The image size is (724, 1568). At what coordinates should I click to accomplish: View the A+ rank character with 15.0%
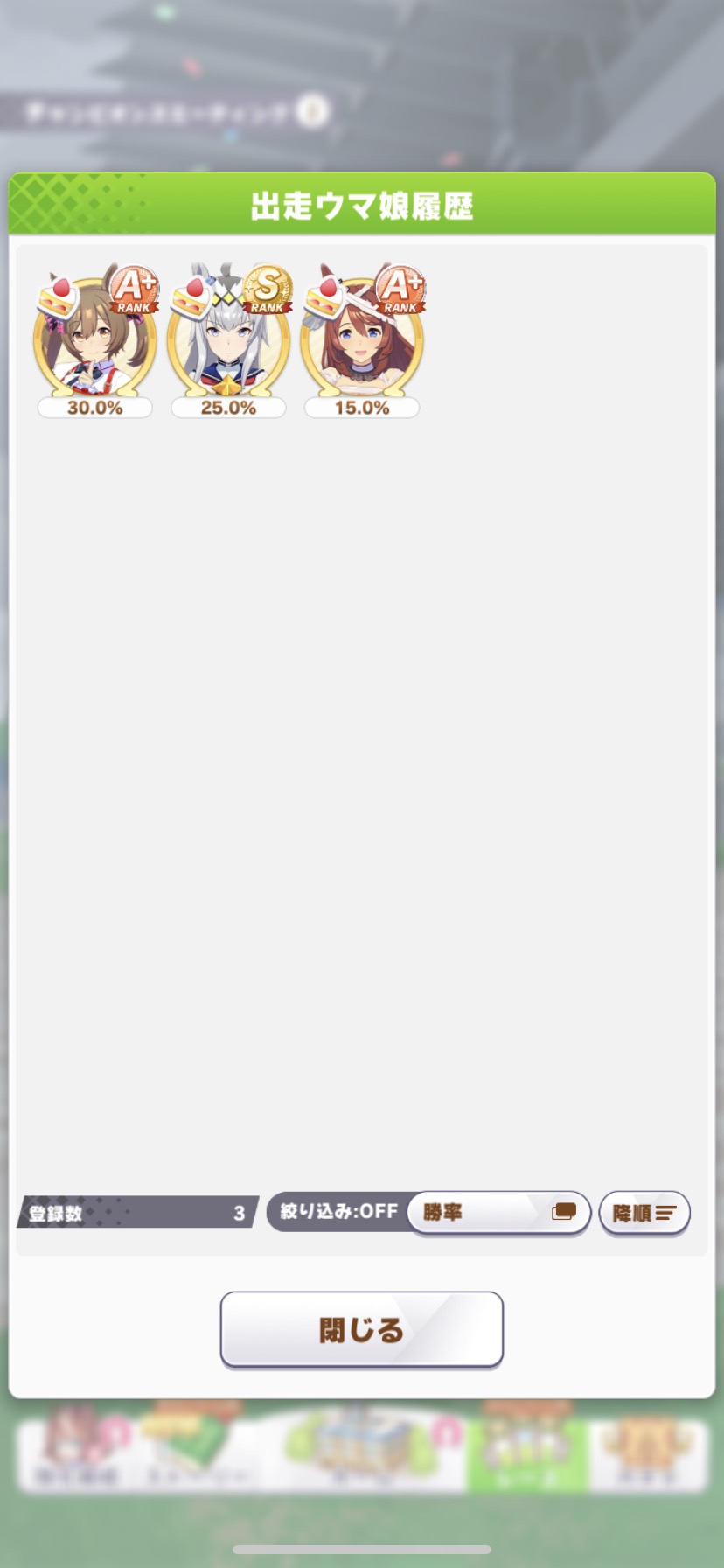tap(363, 340)
